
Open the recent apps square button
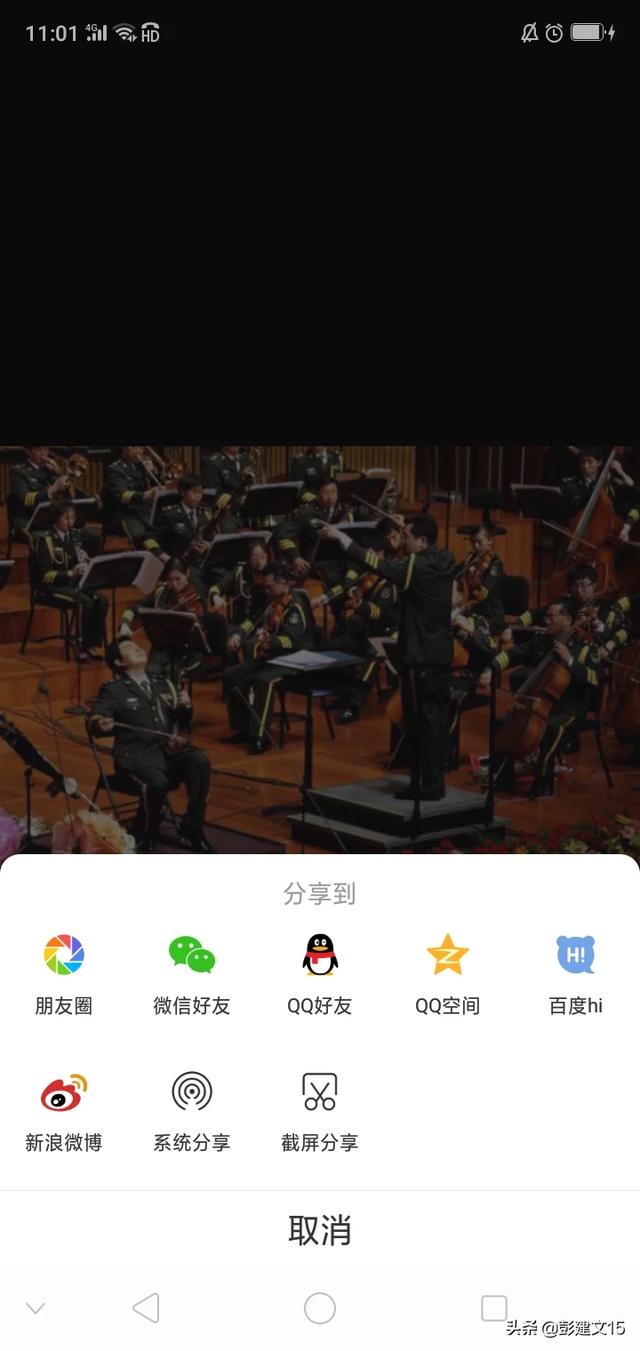click(x=494, y=1308)
